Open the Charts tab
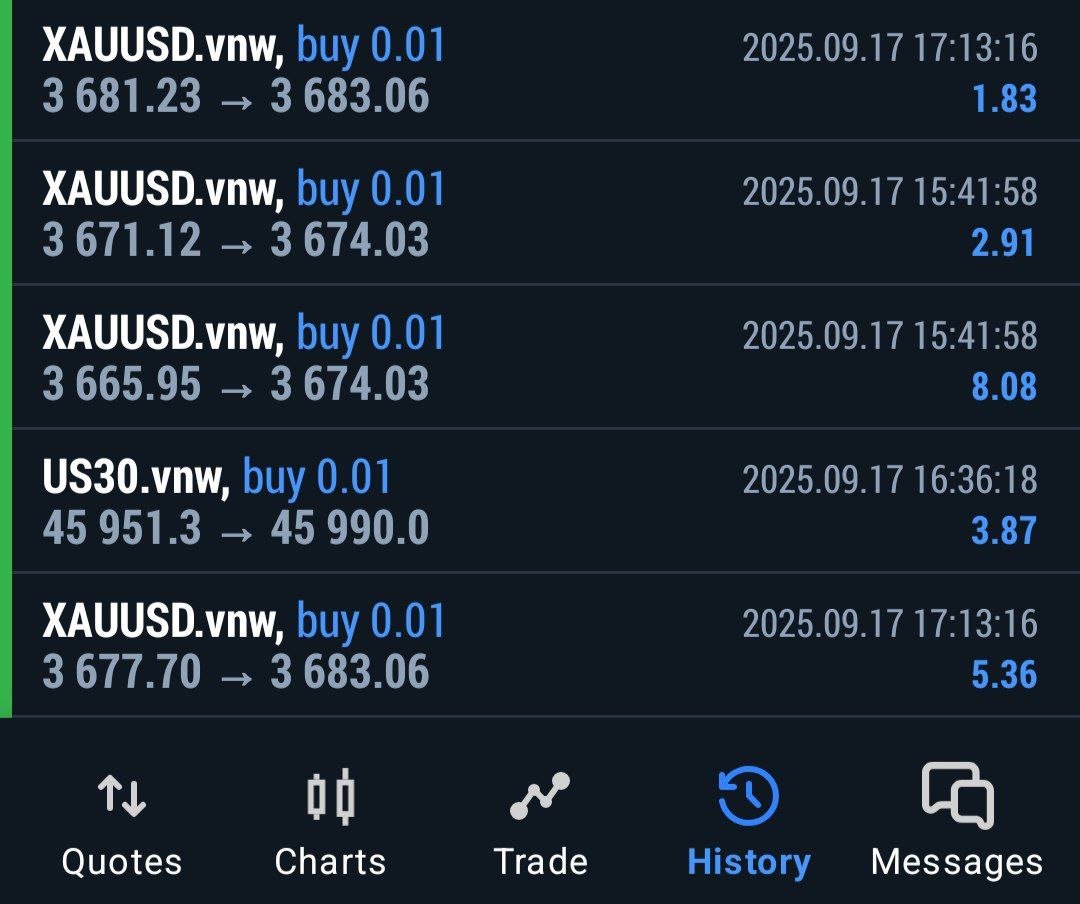 [x=330, y=821]
